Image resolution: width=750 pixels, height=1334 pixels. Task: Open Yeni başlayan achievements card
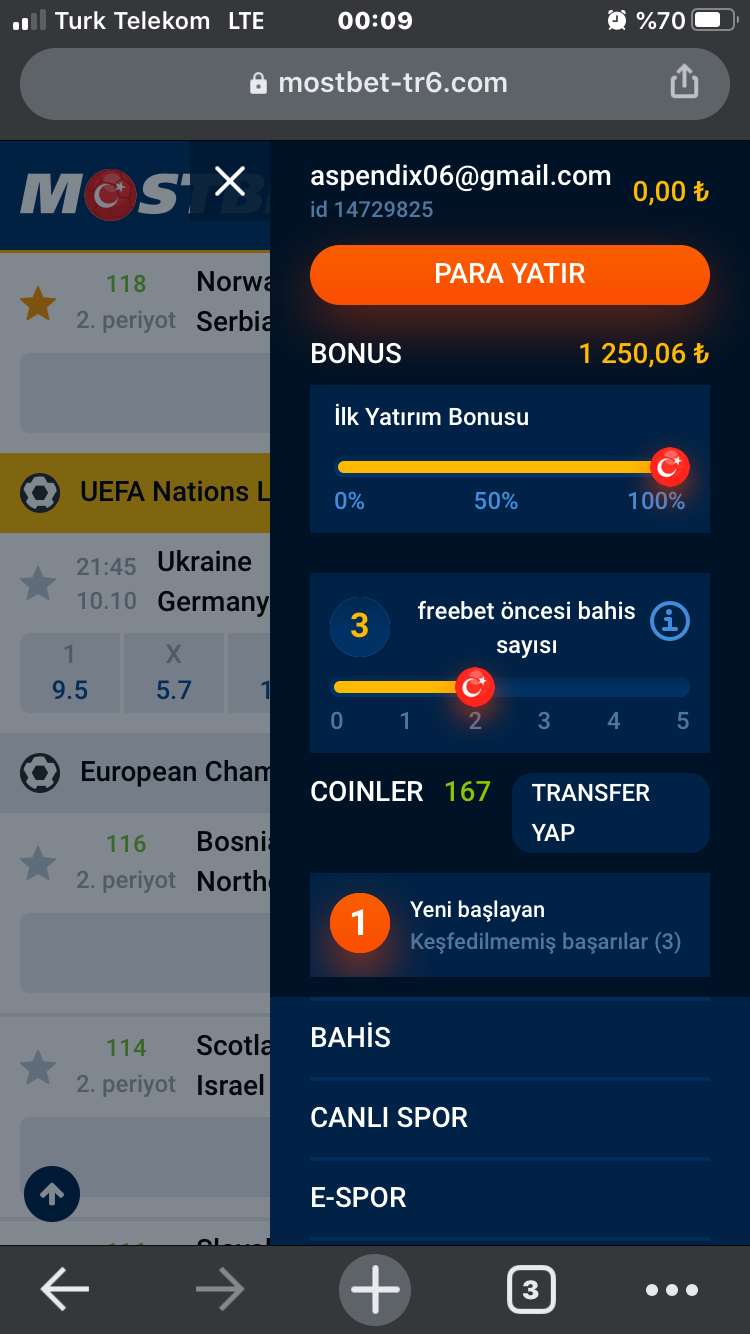tap(510, 925)
